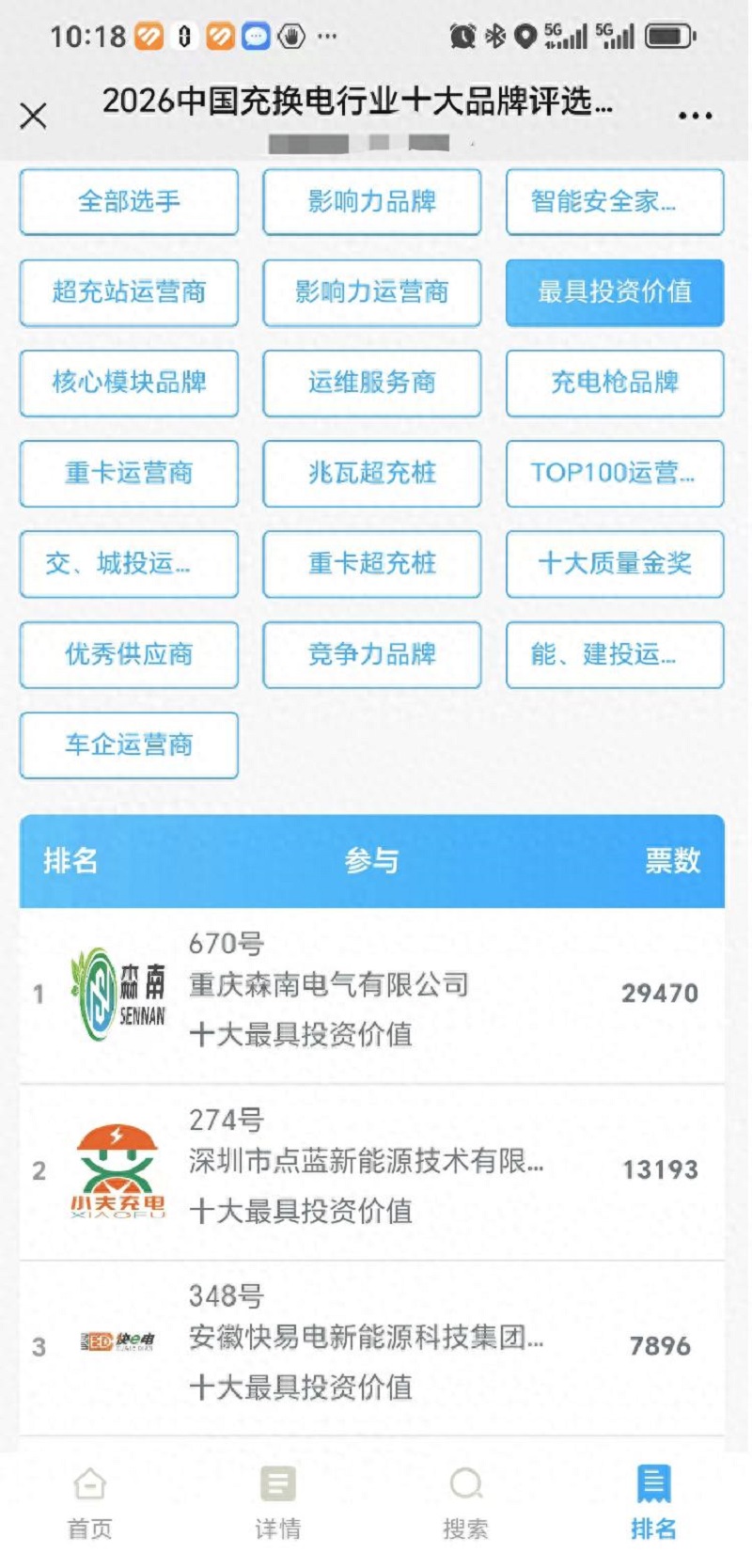Expand the truncated 智能安全家 category
The image size is (752, 1568).
coord(614,202)
